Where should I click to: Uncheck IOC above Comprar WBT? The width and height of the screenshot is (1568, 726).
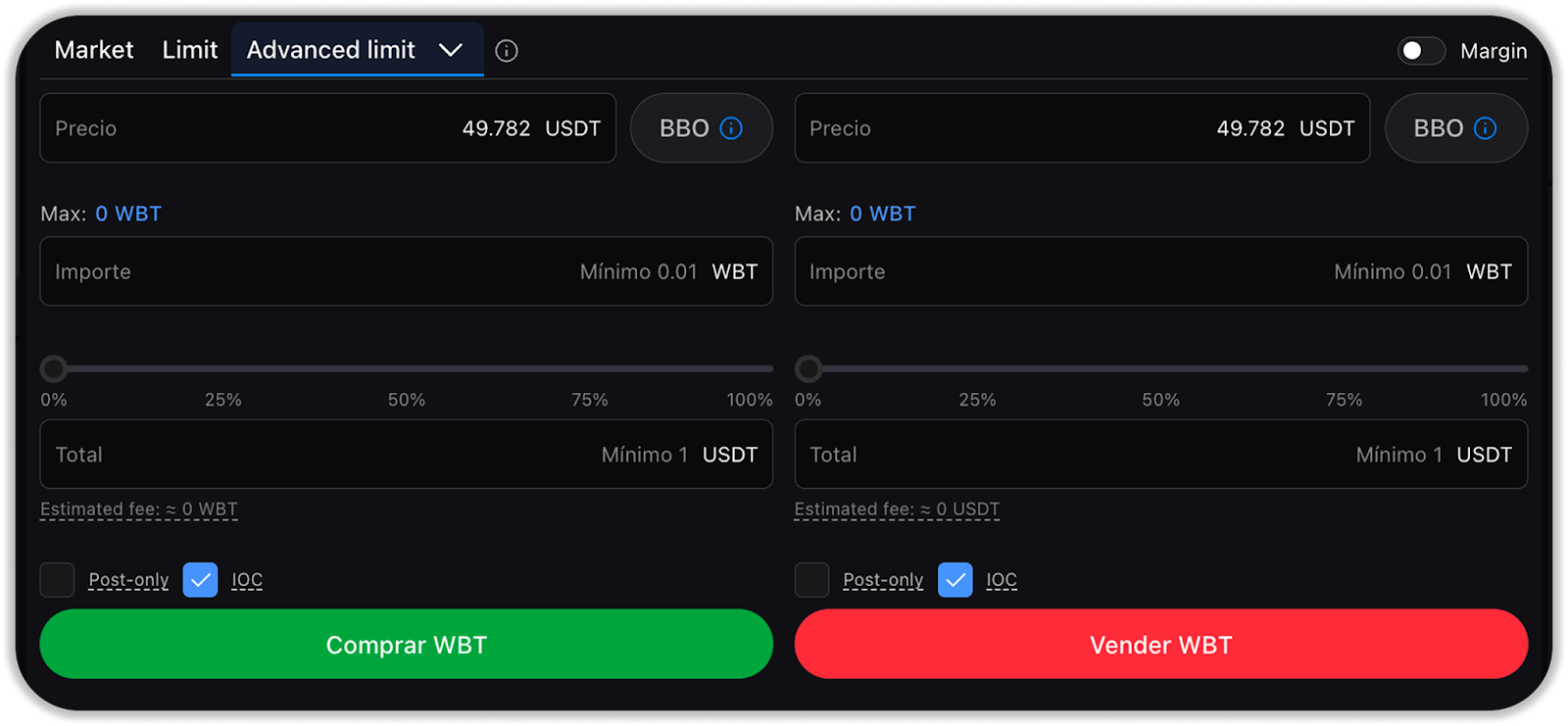pyautogui.click(x=201, y=580)
